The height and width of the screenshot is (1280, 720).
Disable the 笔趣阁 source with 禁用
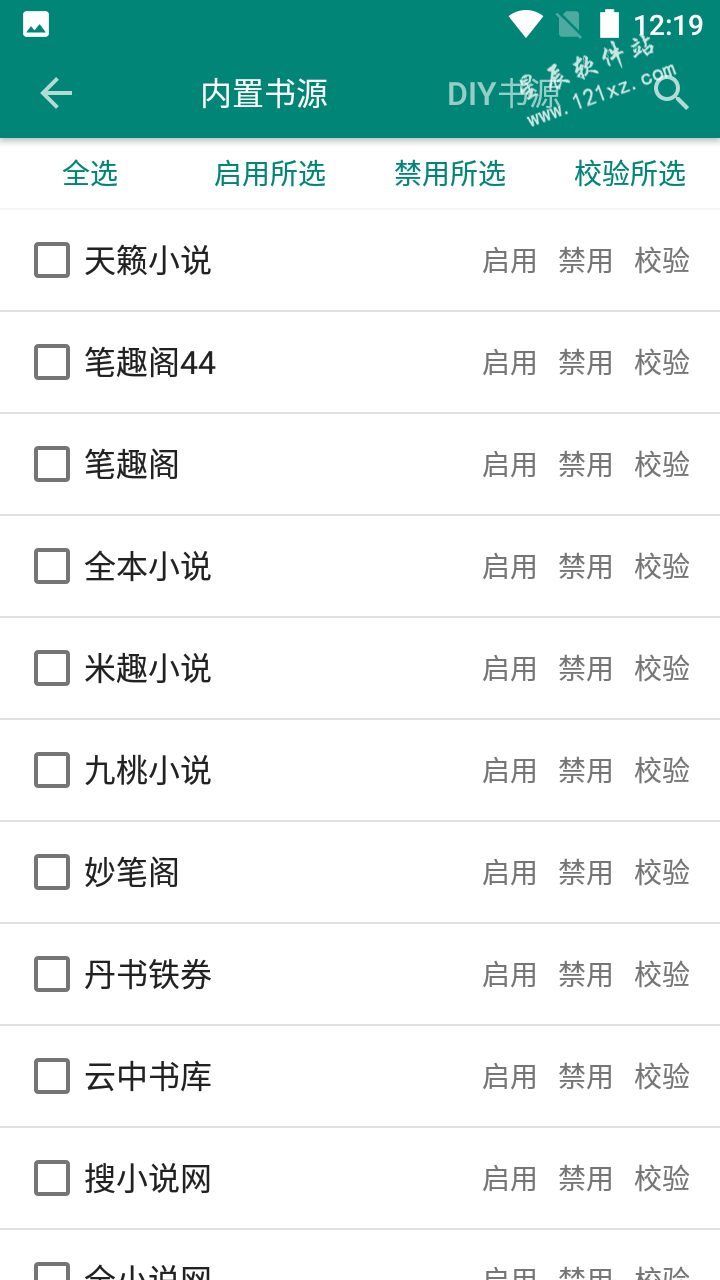(585, 465)
